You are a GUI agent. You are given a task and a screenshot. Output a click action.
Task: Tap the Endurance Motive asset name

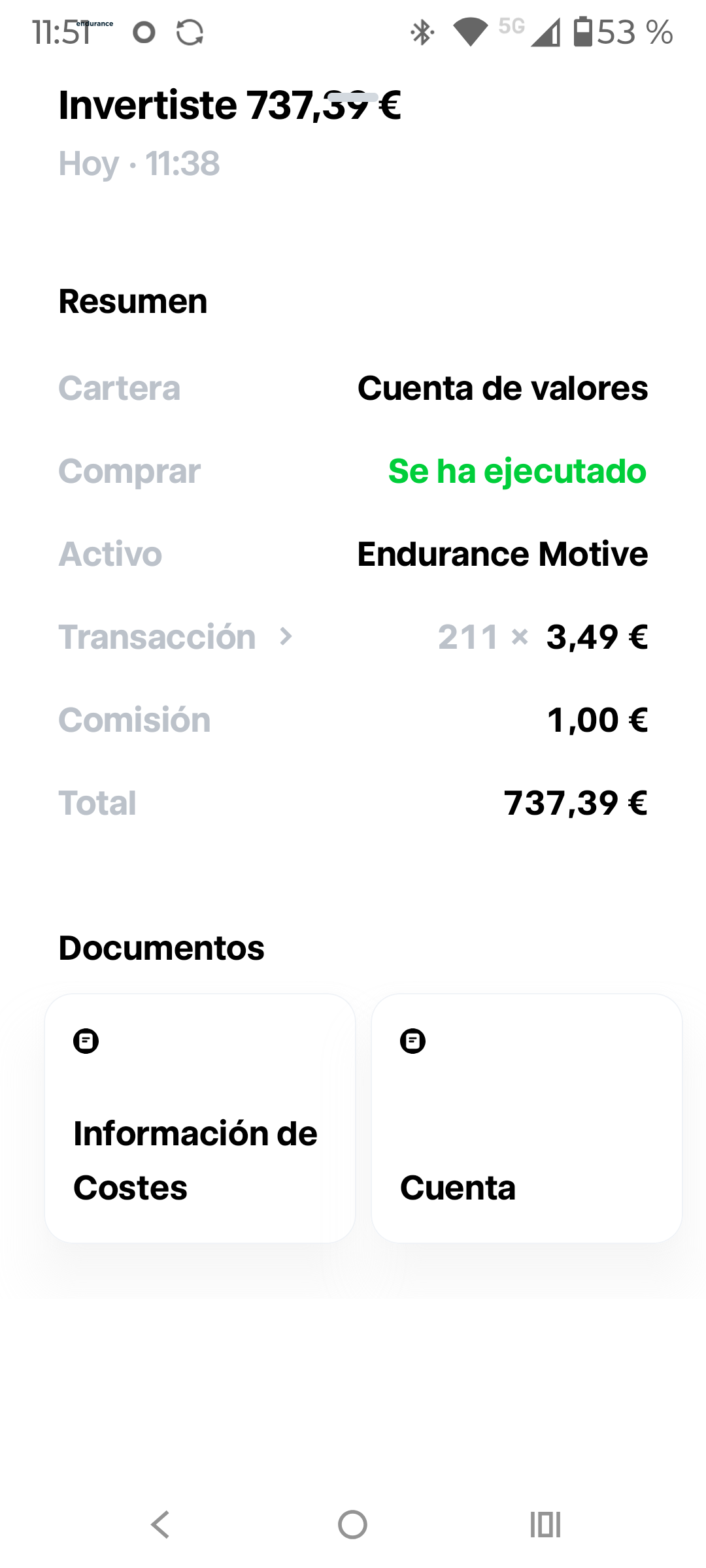click(502, 555)
